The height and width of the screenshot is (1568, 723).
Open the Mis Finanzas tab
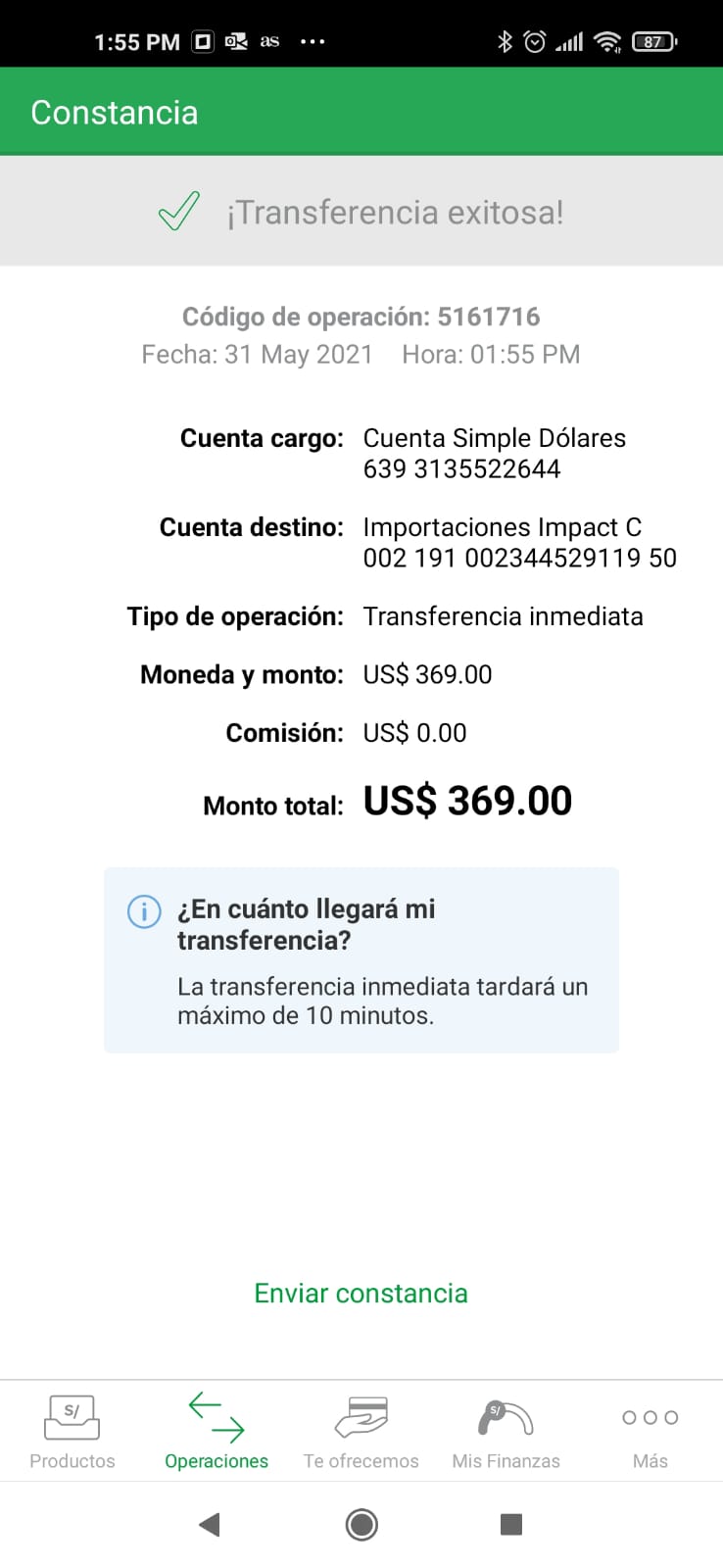[506, 1433]
